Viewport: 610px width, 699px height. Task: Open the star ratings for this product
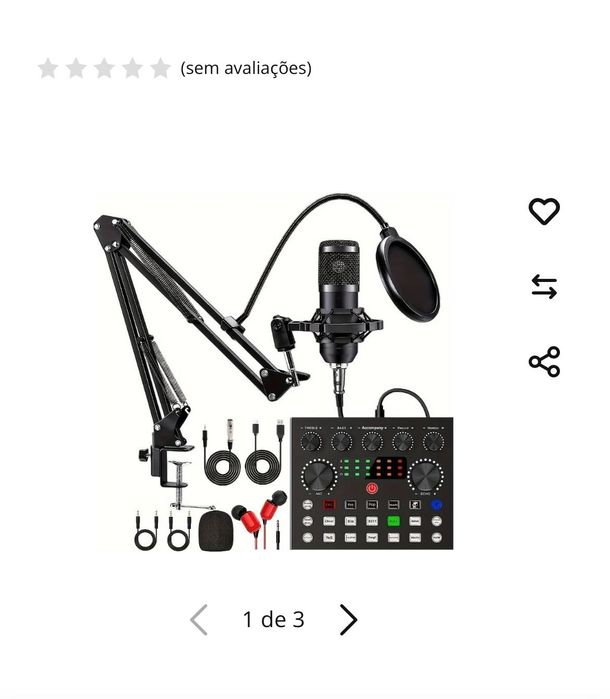point(104,68)
